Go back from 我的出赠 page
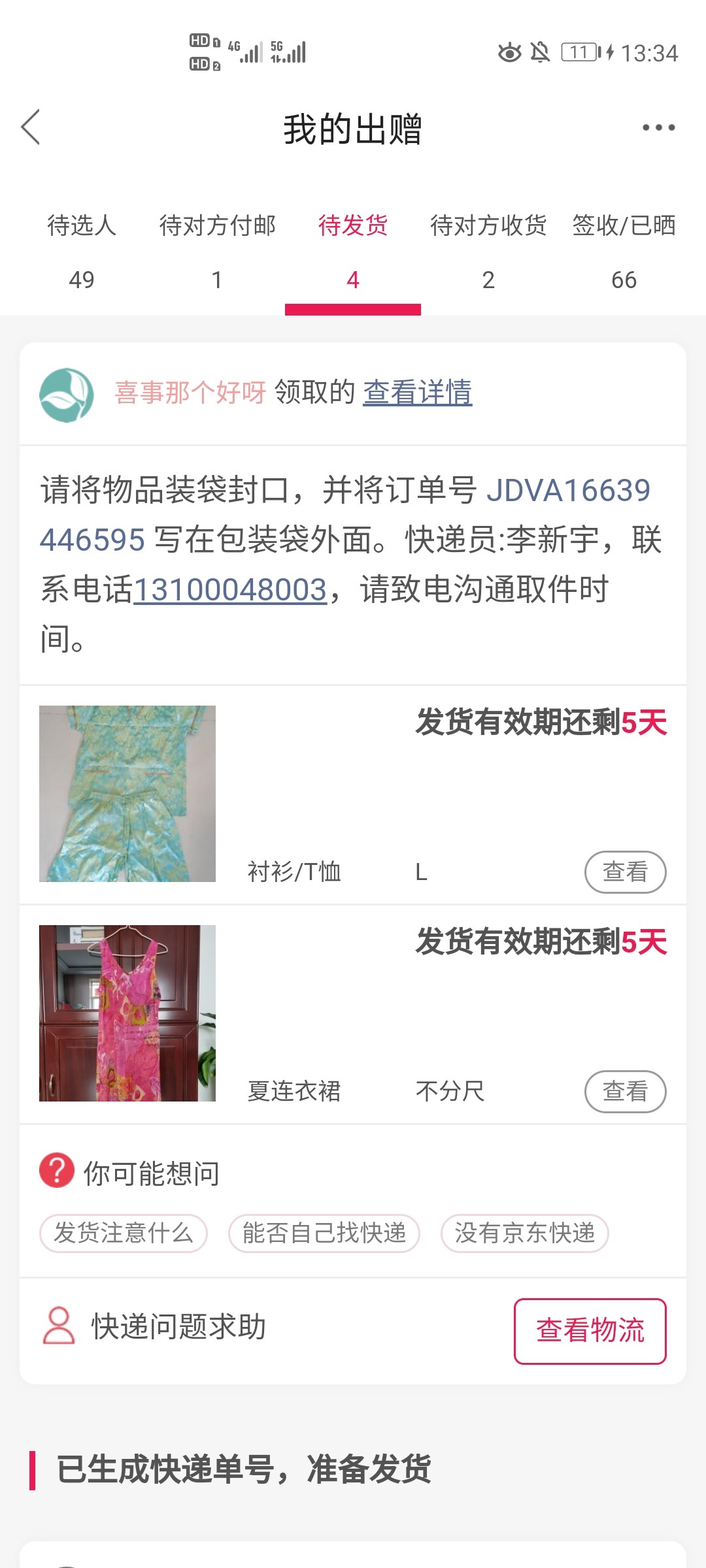This screenshot has height=1568, width=706. pyautogui.click(x=31, y=127)
